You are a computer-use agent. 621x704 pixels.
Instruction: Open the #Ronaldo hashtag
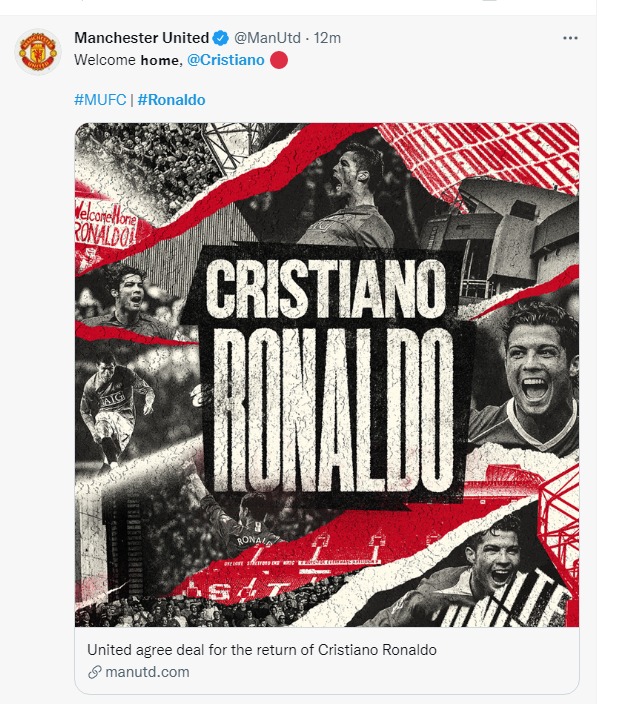(x=171, y=100)
